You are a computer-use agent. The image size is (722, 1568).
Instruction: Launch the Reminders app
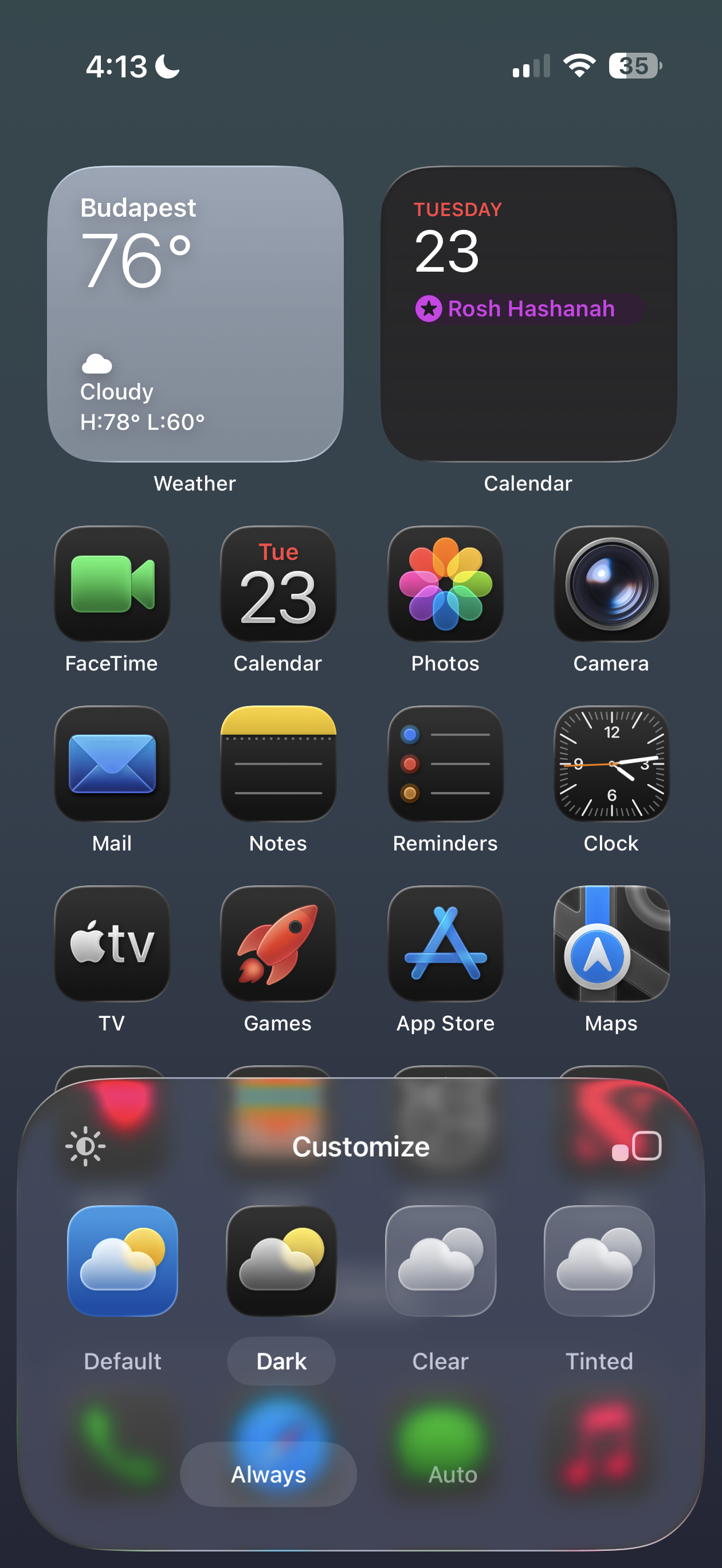click(445, 763)
